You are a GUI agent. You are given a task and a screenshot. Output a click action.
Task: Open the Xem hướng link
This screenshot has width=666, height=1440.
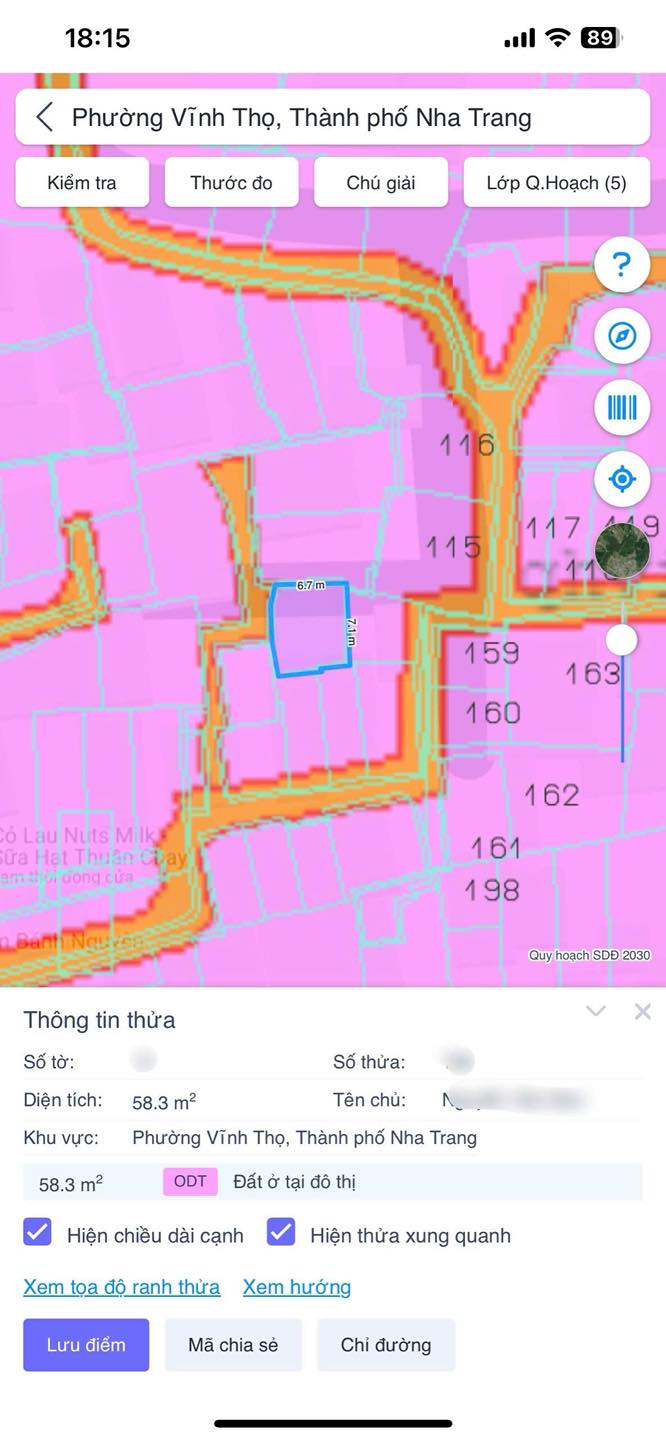(296, 1287)
